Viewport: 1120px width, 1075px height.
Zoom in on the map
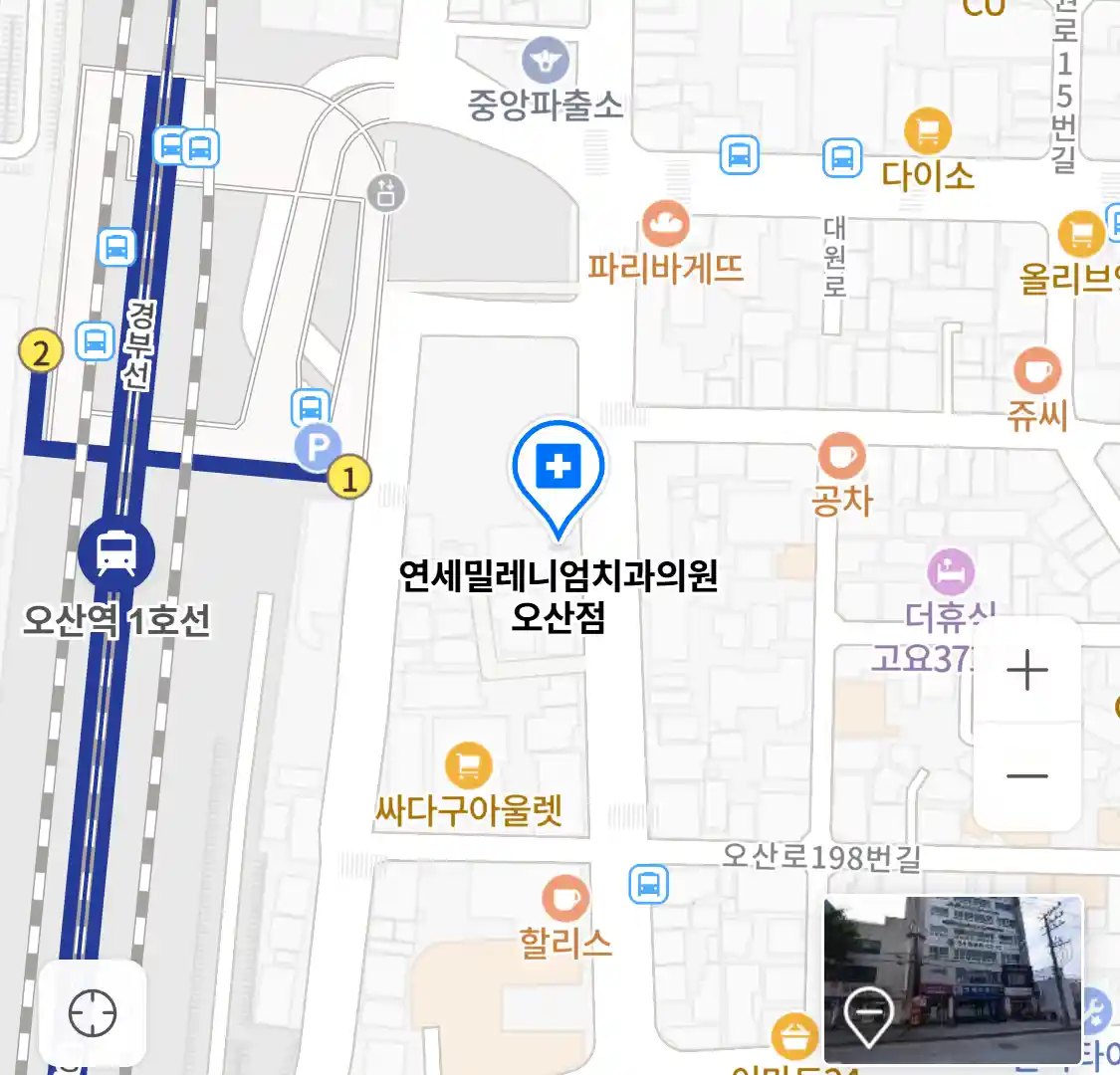[1026, 671]
